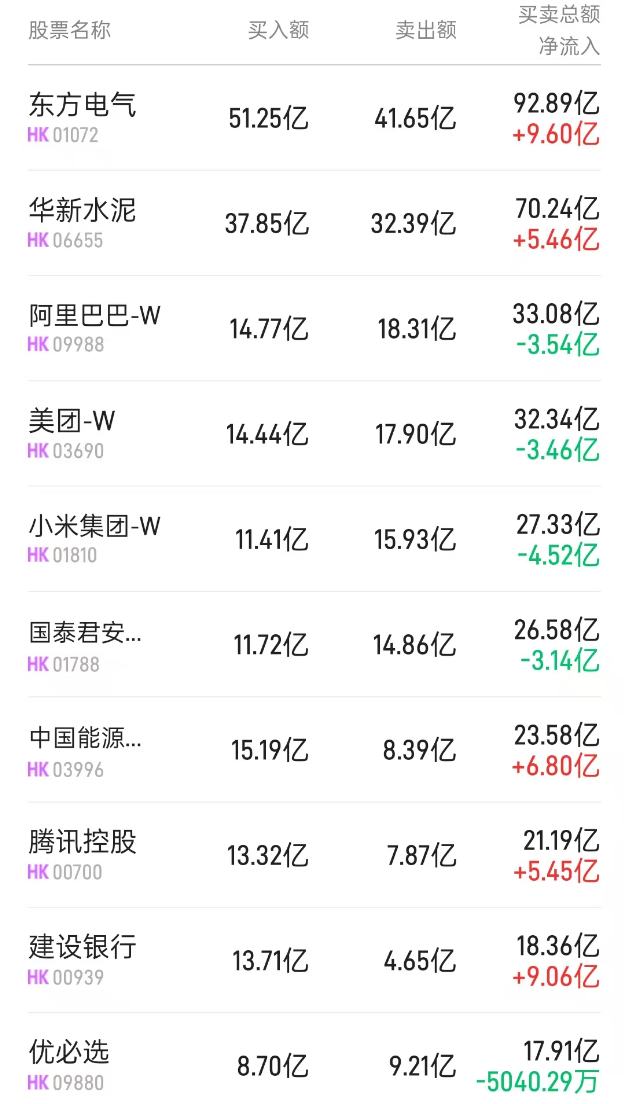Viewport: 624px width, 1104px height.
Task: Open the 优必选 HK 09880 row
Action: 314,1059
